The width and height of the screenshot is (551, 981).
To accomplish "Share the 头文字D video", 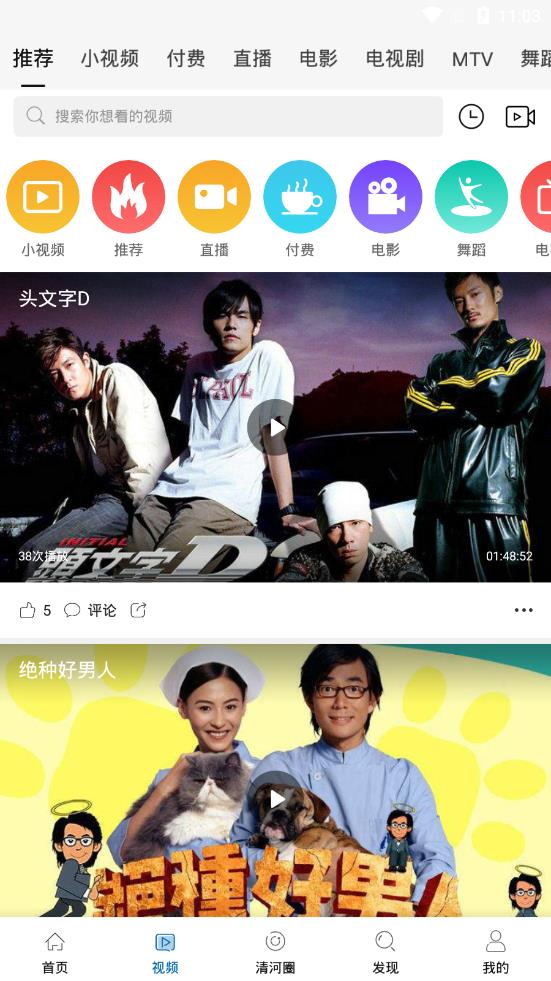I will (x=138, y=610).
